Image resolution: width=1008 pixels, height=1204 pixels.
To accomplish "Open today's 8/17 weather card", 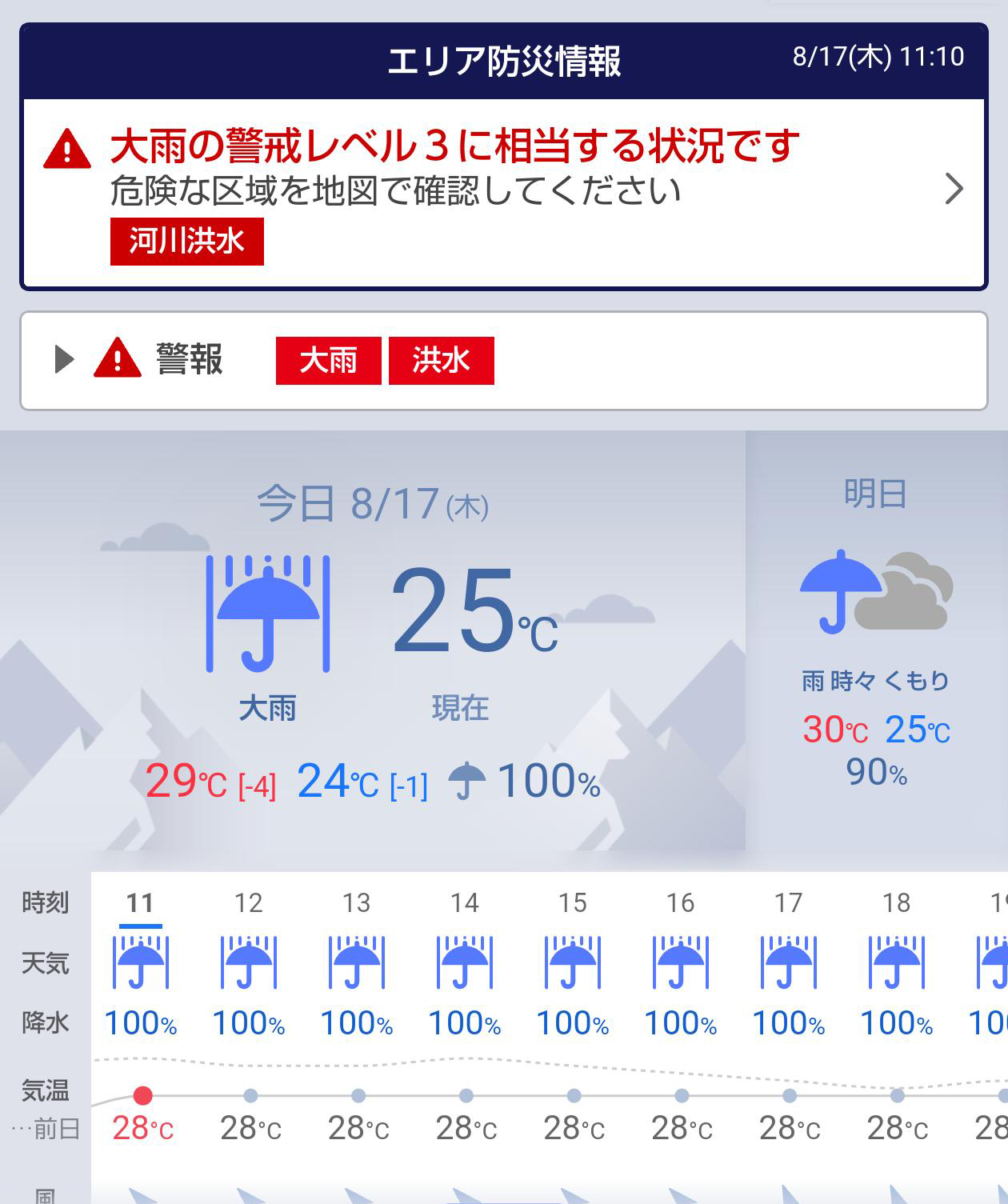I will click(x=373, y=640).
